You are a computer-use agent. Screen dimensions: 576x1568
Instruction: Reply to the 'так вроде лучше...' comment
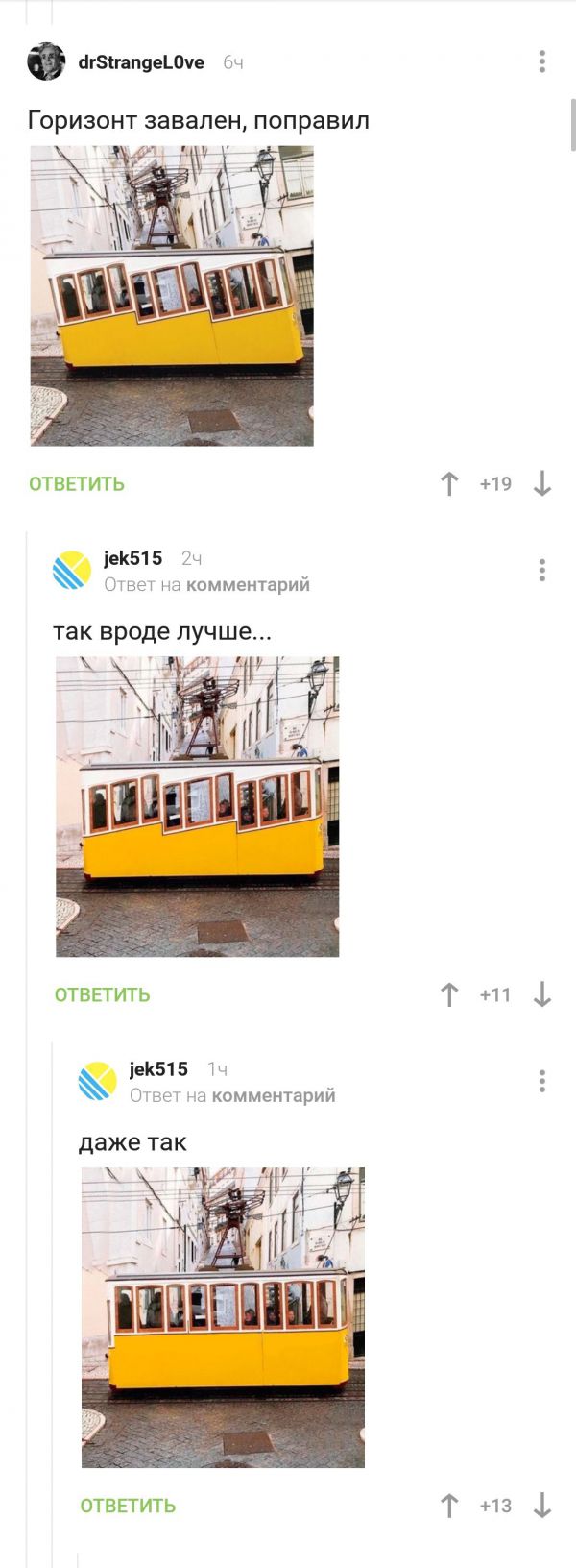click(103, 995)
